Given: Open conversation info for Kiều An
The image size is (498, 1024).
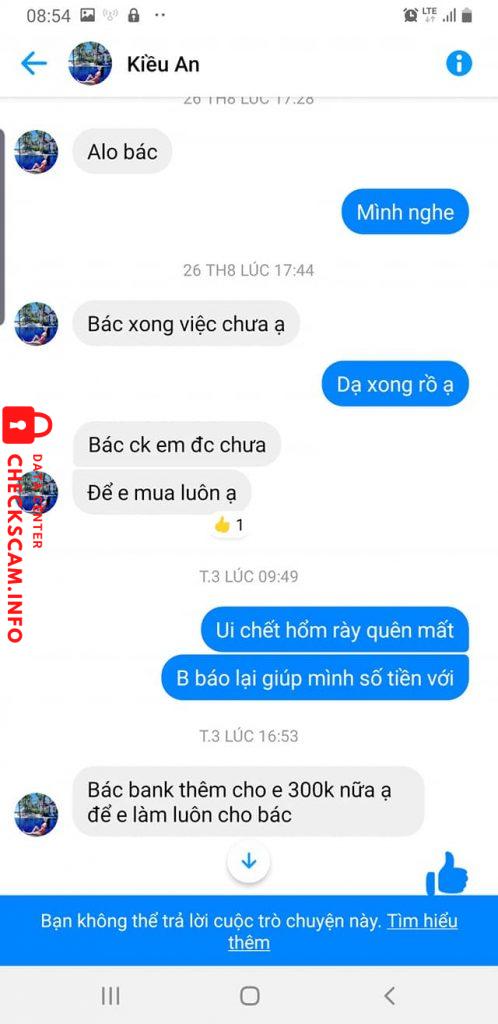Looking at the screenshot, I should (459, 63).
